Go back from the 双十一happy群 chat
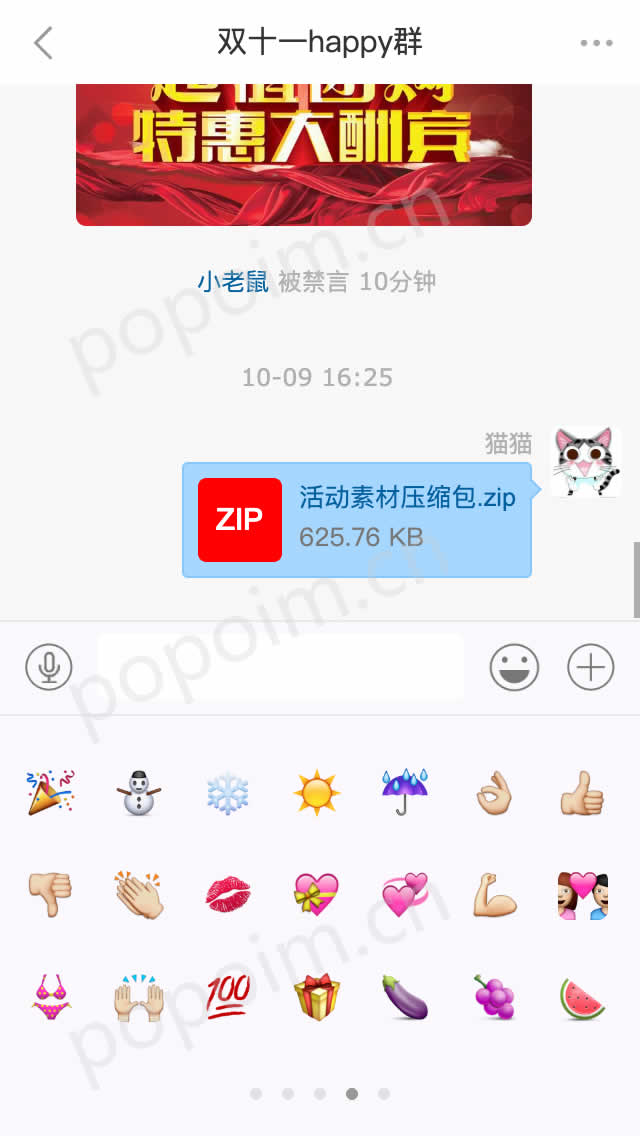 pos(43,43)
